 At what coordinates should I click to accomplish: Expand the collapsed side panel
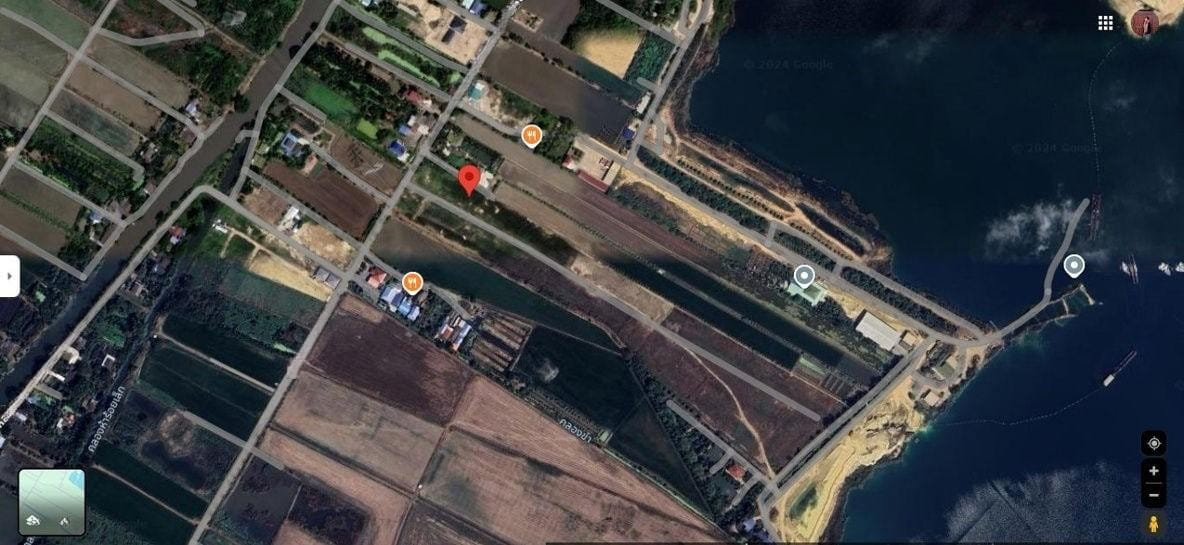pyautogui.click(x=9, y=276)
